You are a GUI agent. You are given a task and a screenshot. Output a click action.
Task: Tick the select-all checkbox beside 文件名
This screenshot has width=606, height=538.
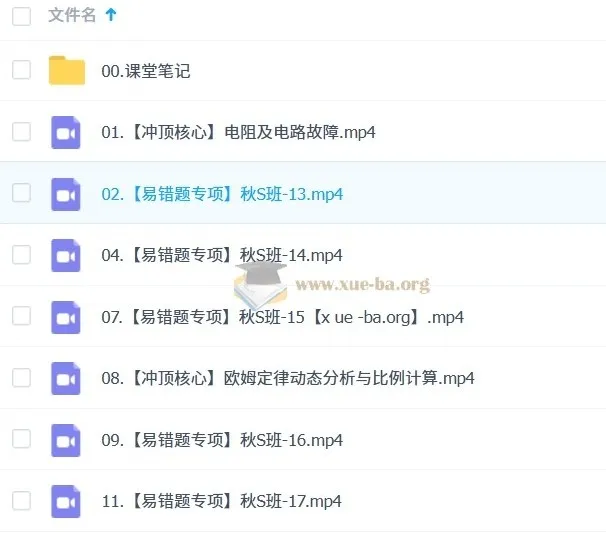(x=21, y=16)
